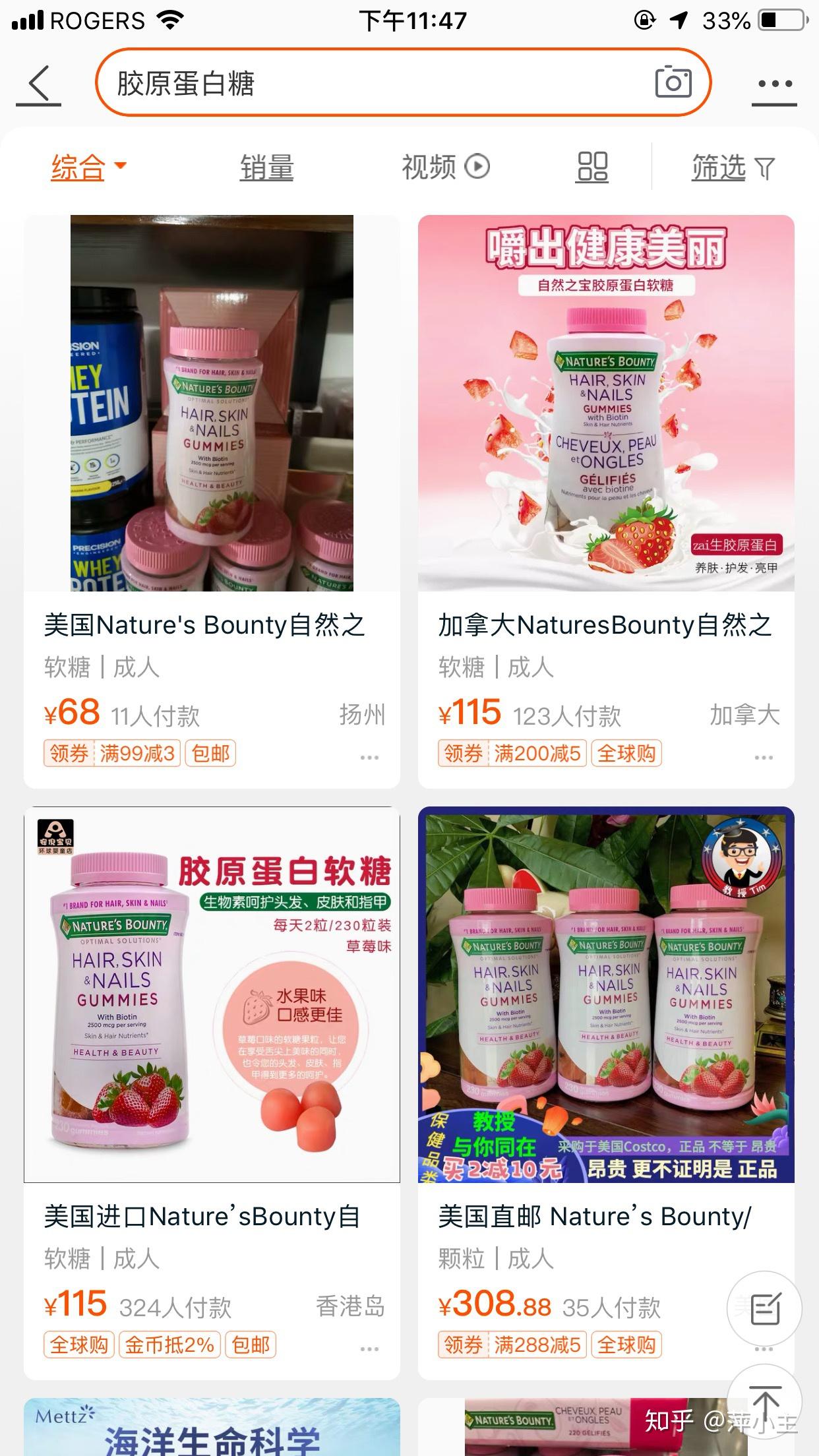Open the Mettz 海洋生命科学 product card
The height and width of the screenshot is (1456, 819).
212,1428
